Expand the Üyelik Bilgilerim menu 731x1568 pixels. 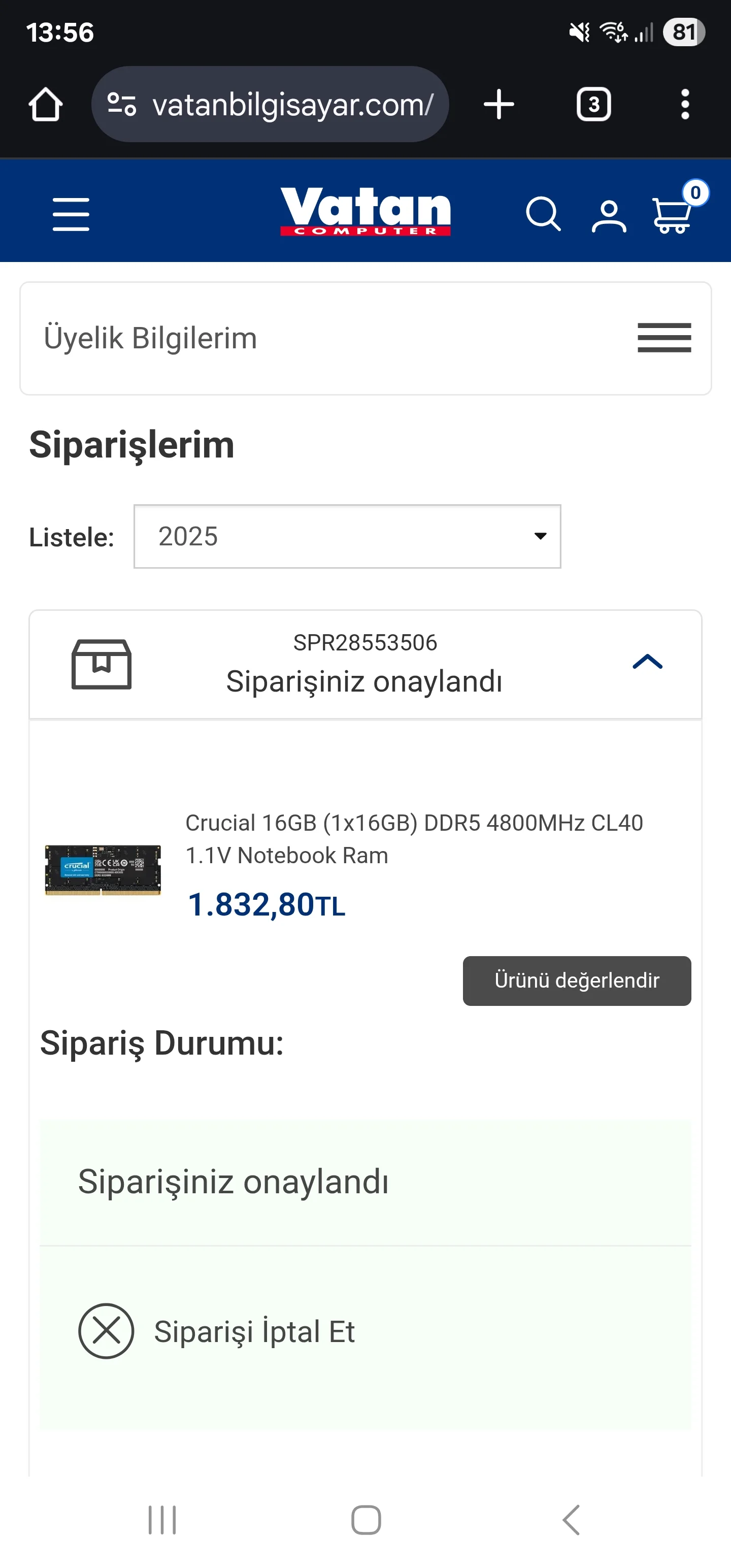click(x=664, y=338)
